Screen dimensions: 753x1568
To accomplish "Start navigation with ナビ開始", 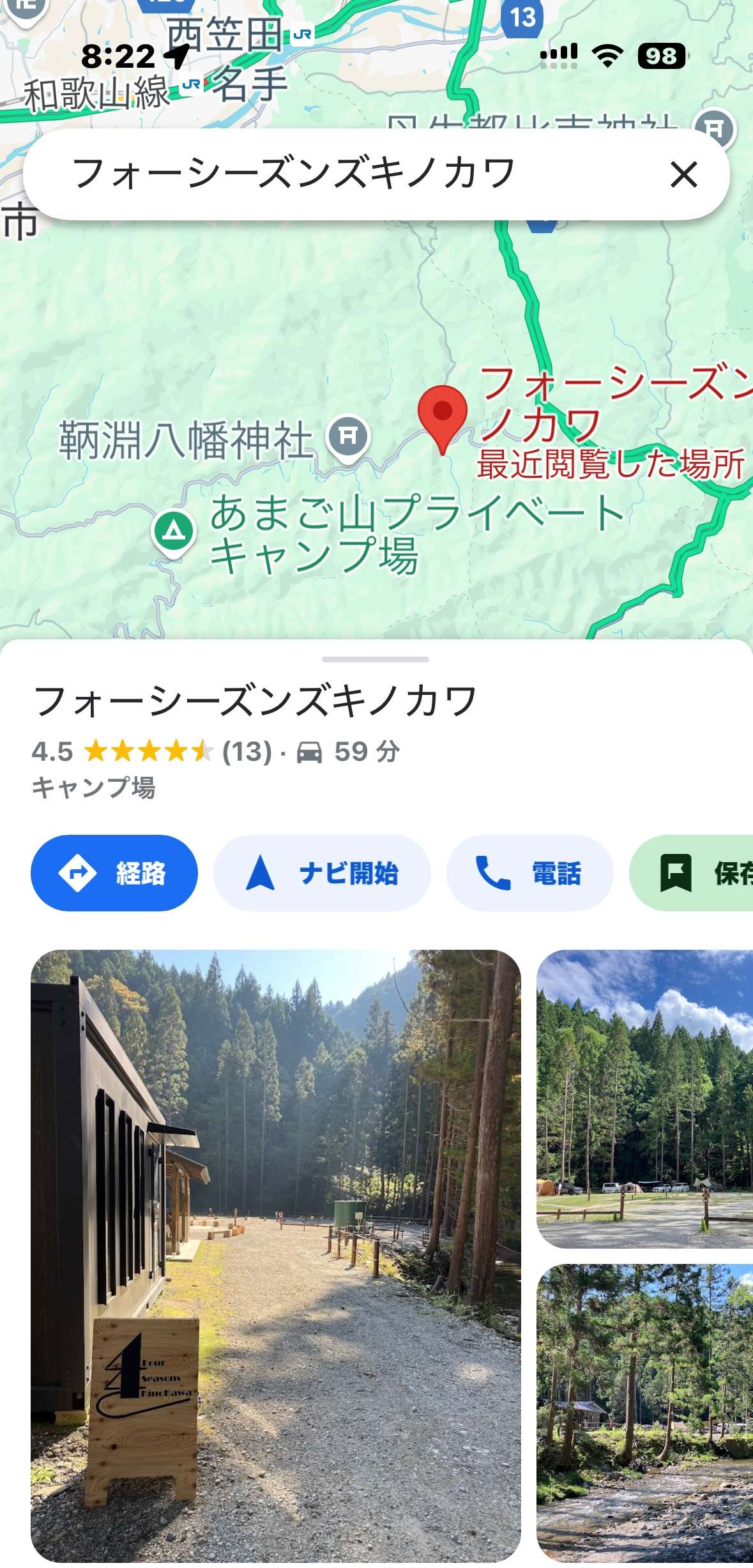I will pos(322,872).
